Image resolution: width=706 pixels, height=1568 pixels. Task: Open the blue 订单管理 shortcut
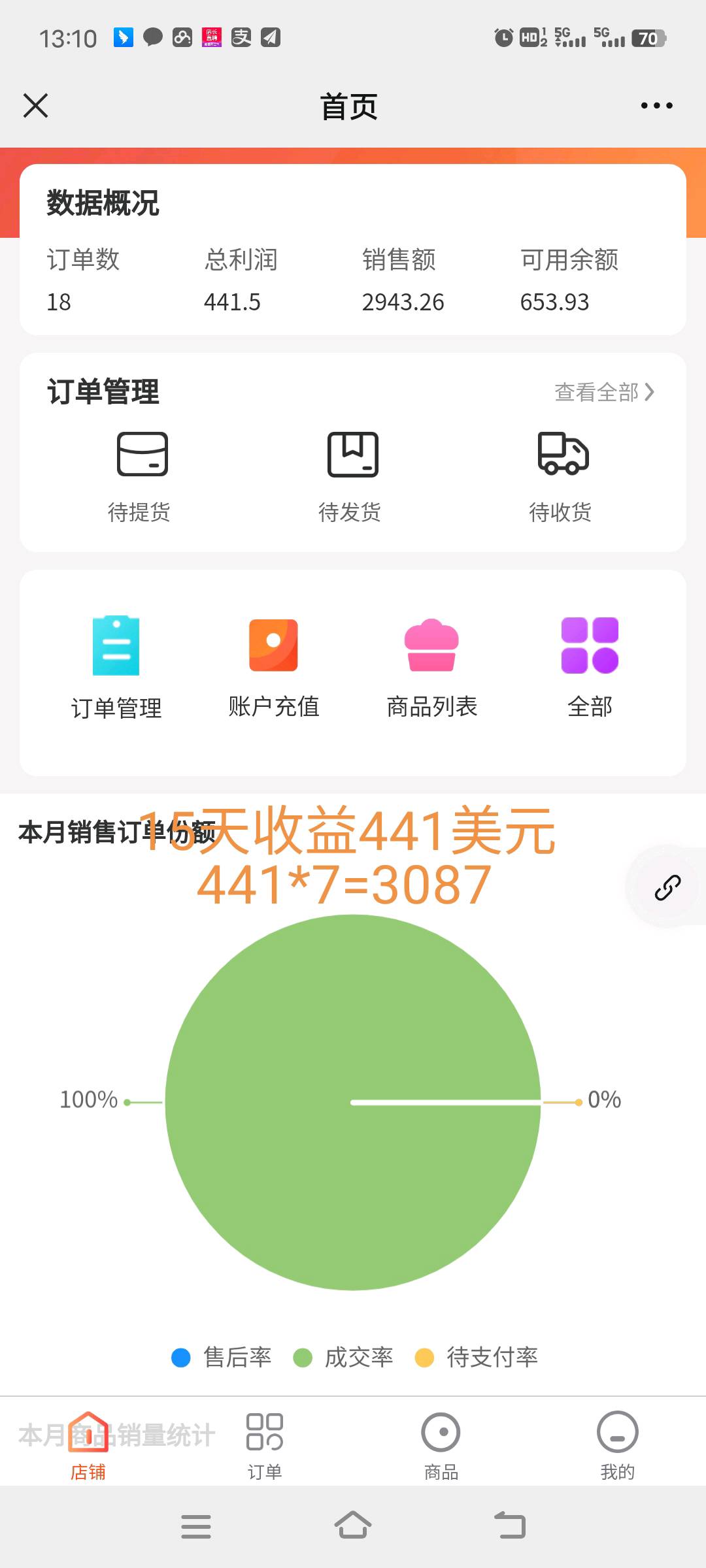[116, 666]
